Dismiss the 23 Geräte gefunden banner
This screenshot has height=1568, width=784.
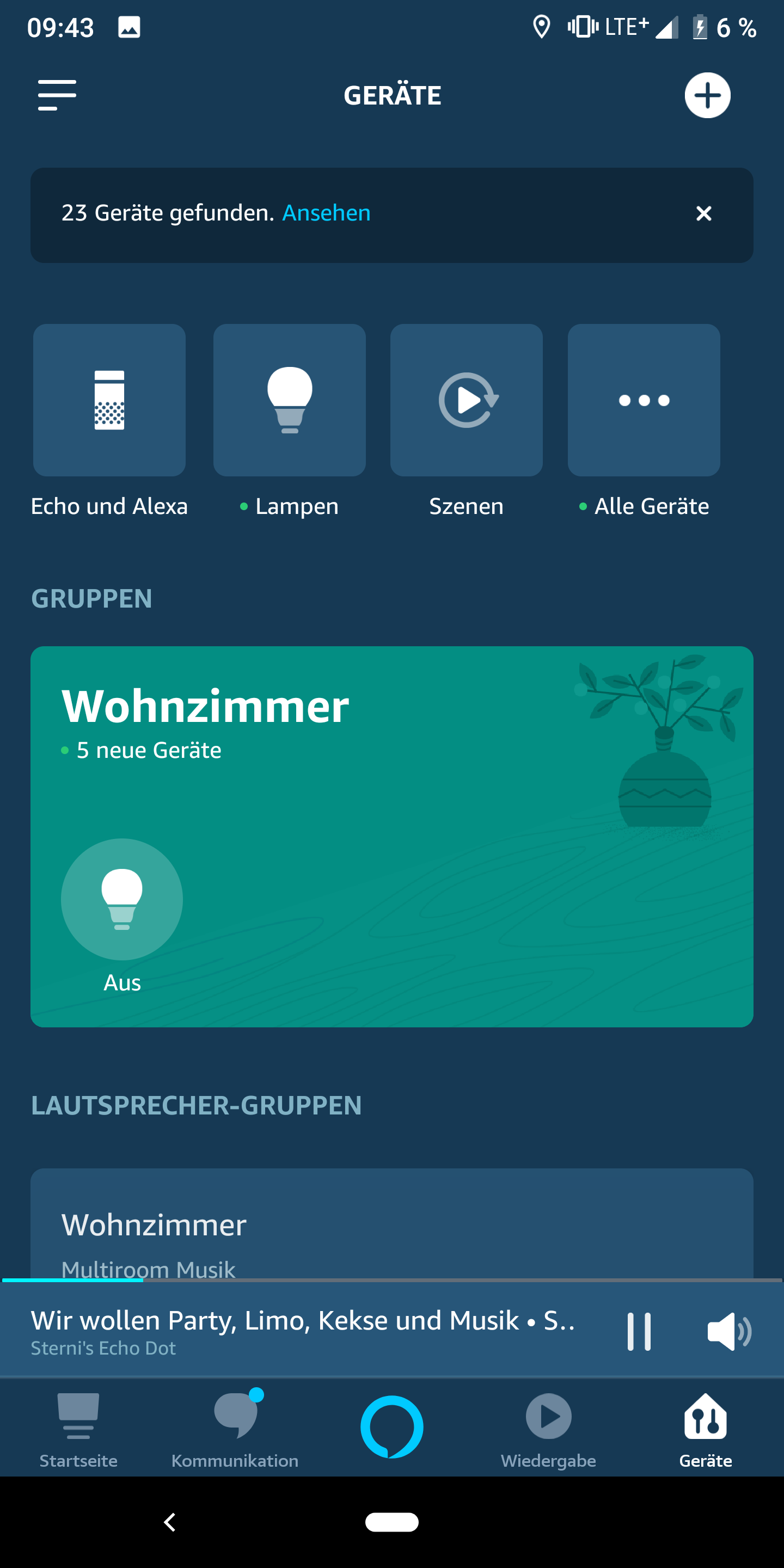[703, 213]
